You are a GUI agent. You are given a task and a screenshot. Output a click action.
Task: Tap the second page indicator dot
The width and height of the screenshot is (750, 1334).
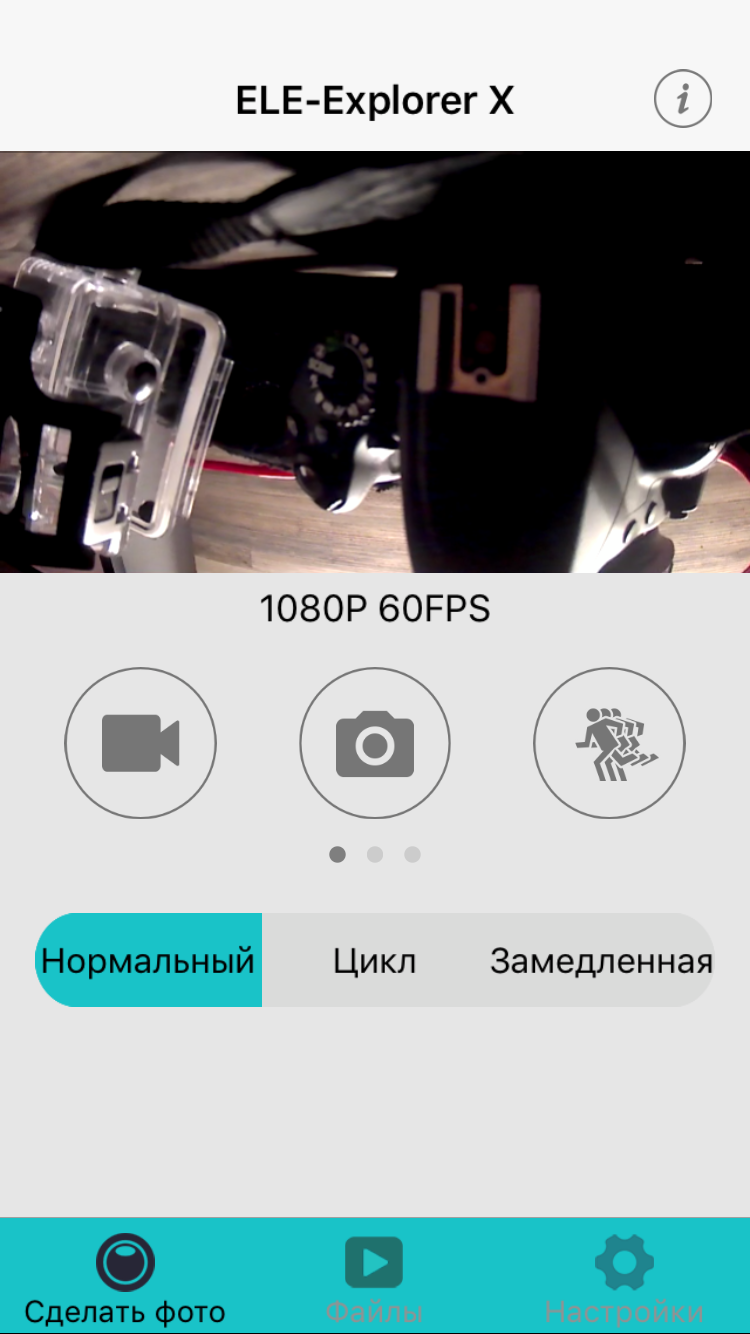[375, 854]
